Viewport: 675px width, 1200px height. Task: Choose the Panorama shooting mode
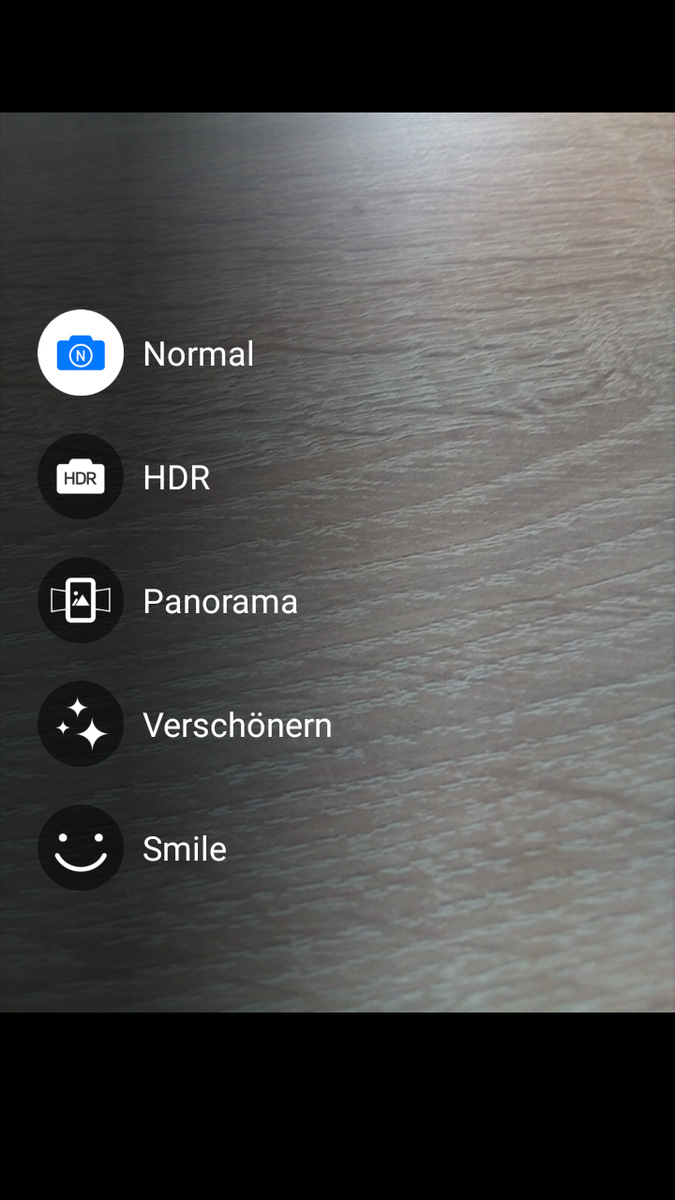click(x=81, y=601)
